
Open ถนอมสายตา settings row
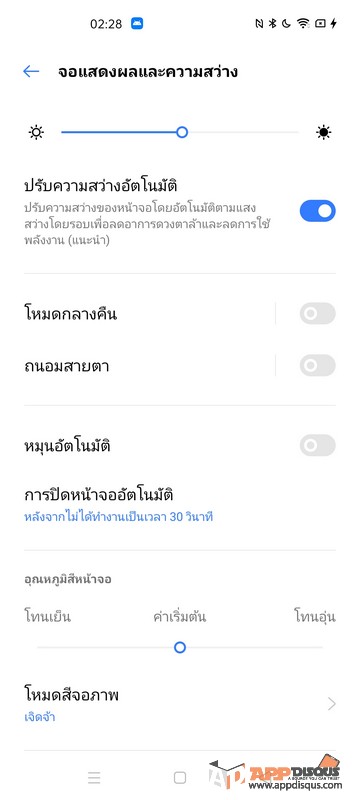(x=149, y=366)
